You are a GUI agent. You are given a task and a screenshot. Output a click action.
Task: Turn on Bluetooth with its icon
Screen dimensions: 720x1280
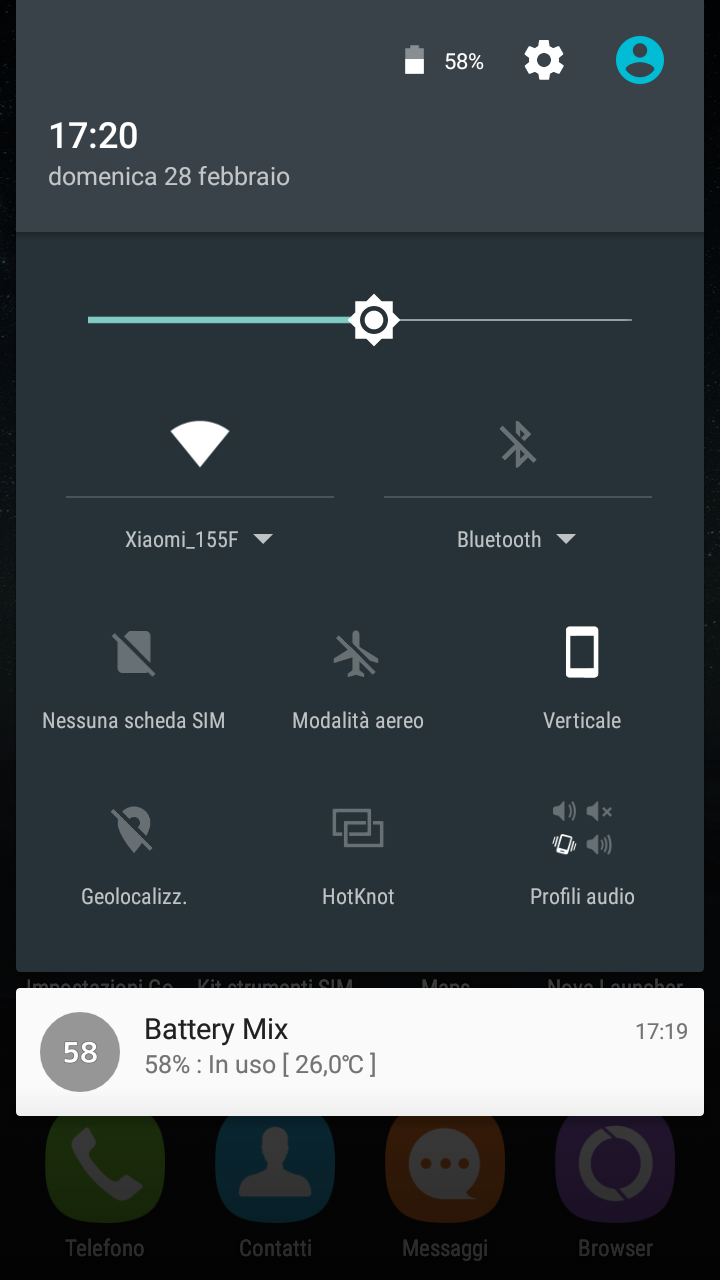(x=518, y=444)
